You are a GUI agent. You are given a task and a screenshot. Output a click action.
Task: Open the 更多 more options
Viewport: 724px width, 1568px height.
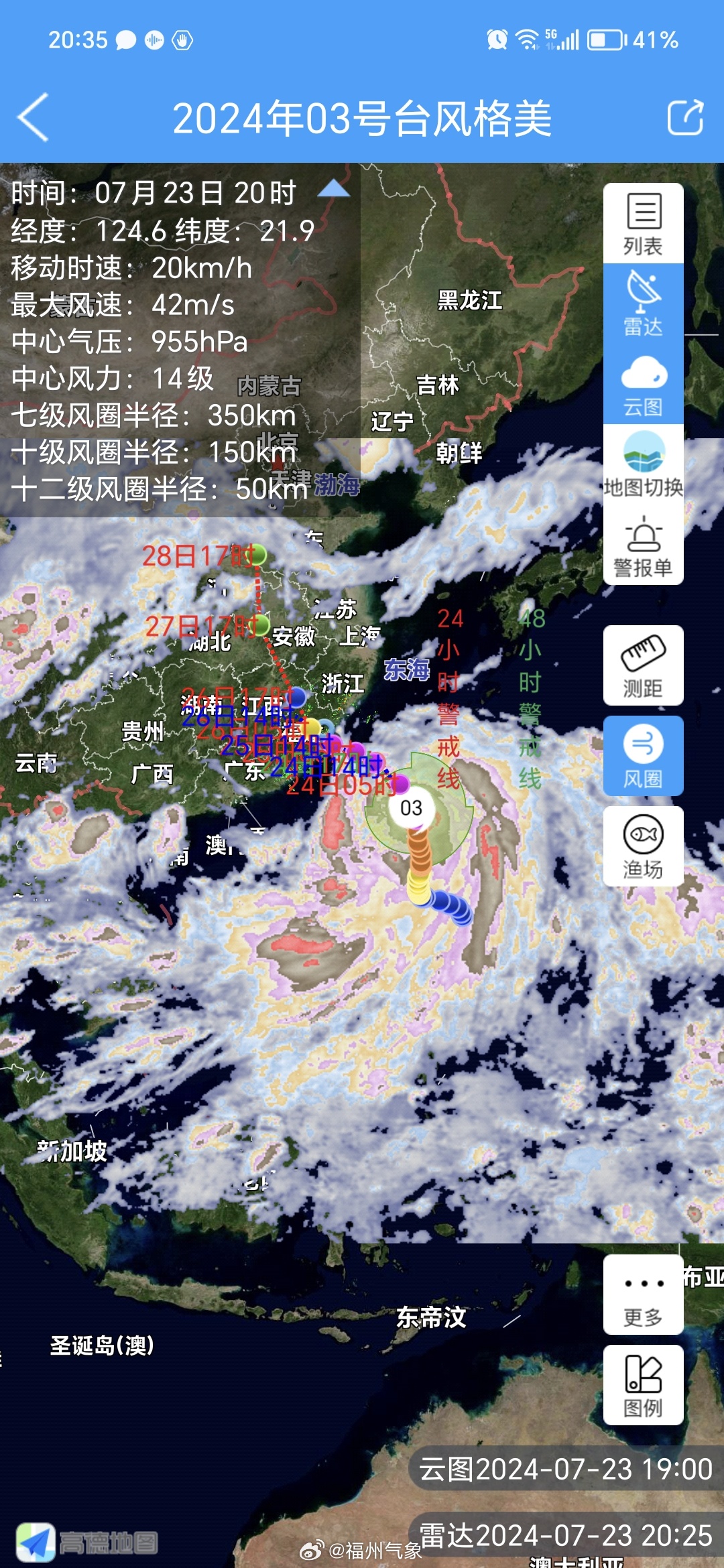click(x=643, y=1295)
